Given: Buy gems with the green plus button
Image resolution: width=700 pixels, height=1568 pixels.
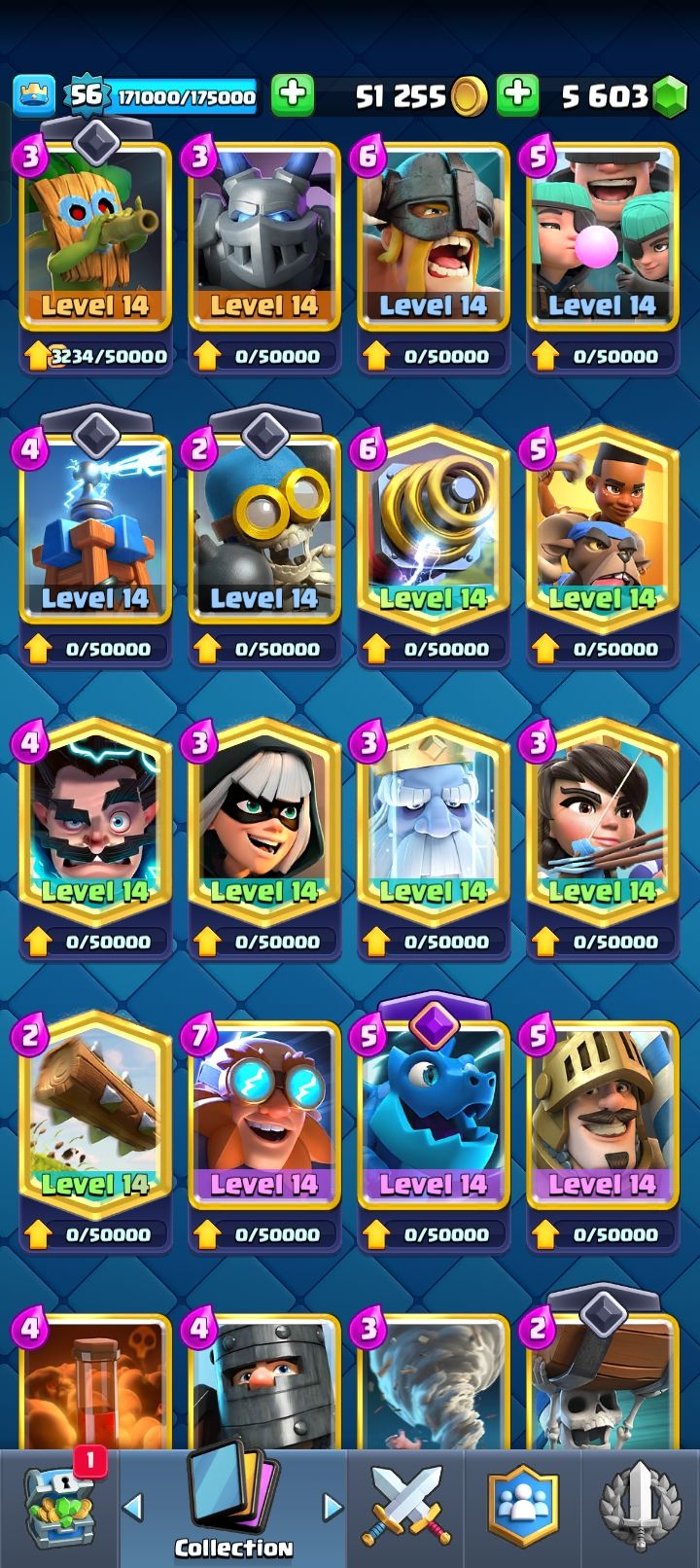Looking at the screenshot, I should (517, 94).
